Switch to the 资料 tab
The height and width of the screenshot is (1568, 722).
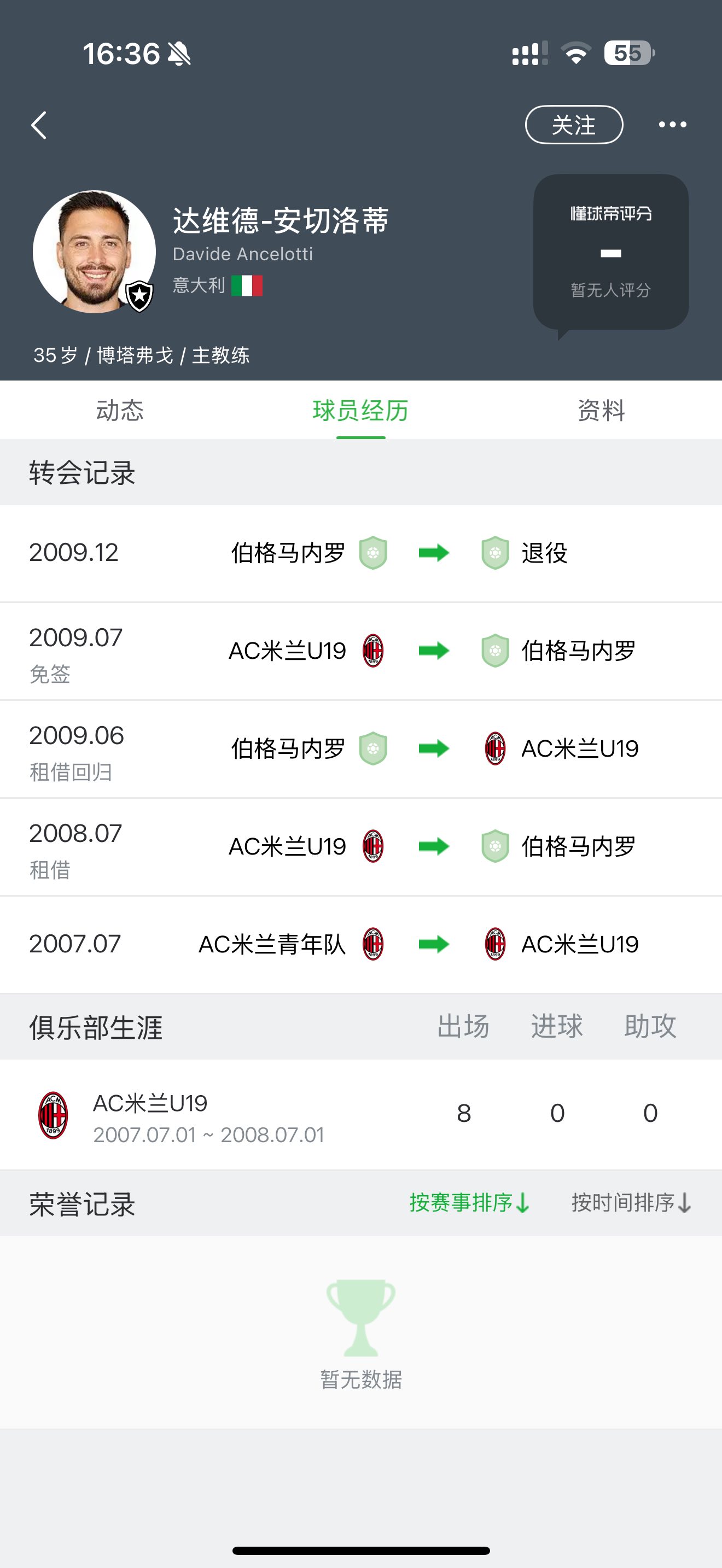[601, 410]
